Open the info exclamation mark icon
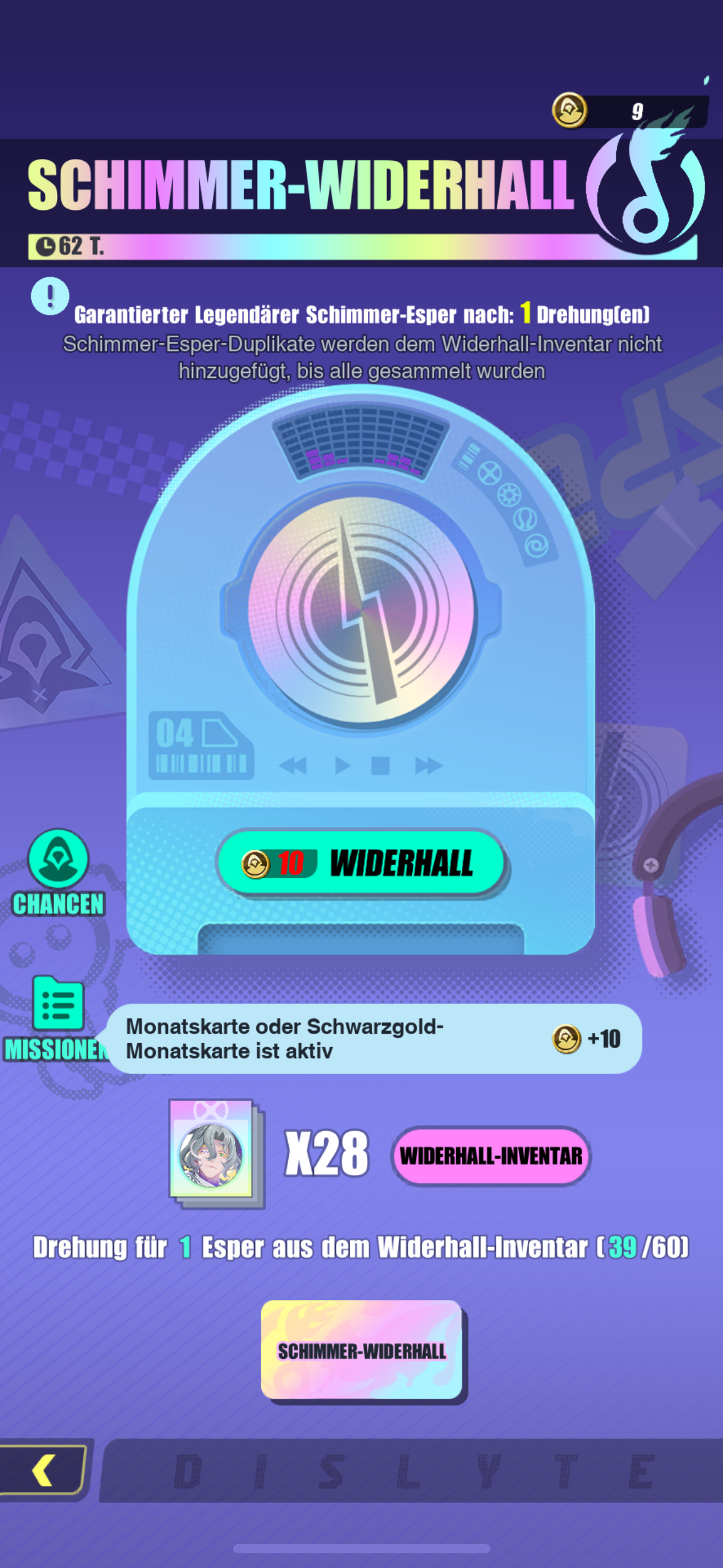The height and width of the screenshot is (1568, 723). (50, 296)
